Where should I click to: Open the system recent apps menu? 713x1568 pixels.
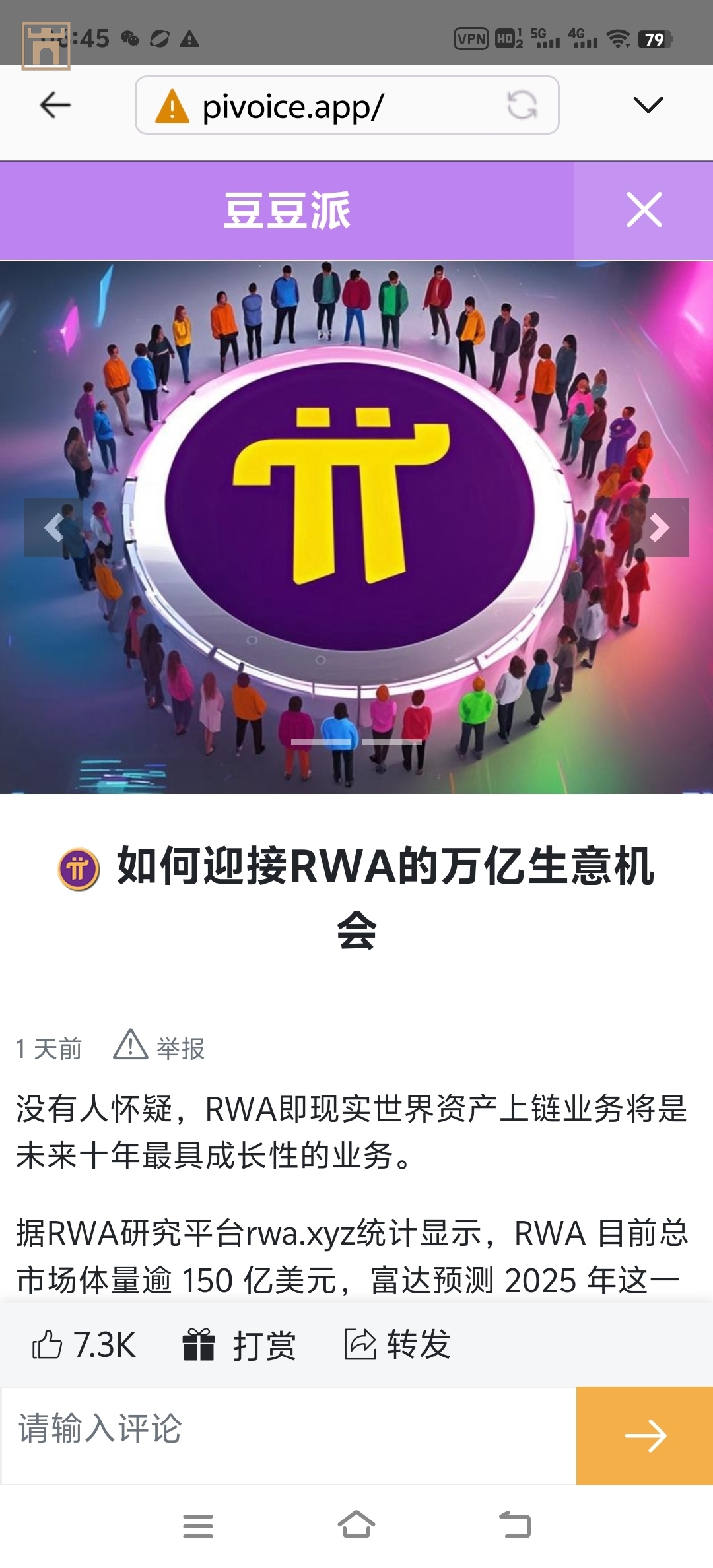point(197,1526)
